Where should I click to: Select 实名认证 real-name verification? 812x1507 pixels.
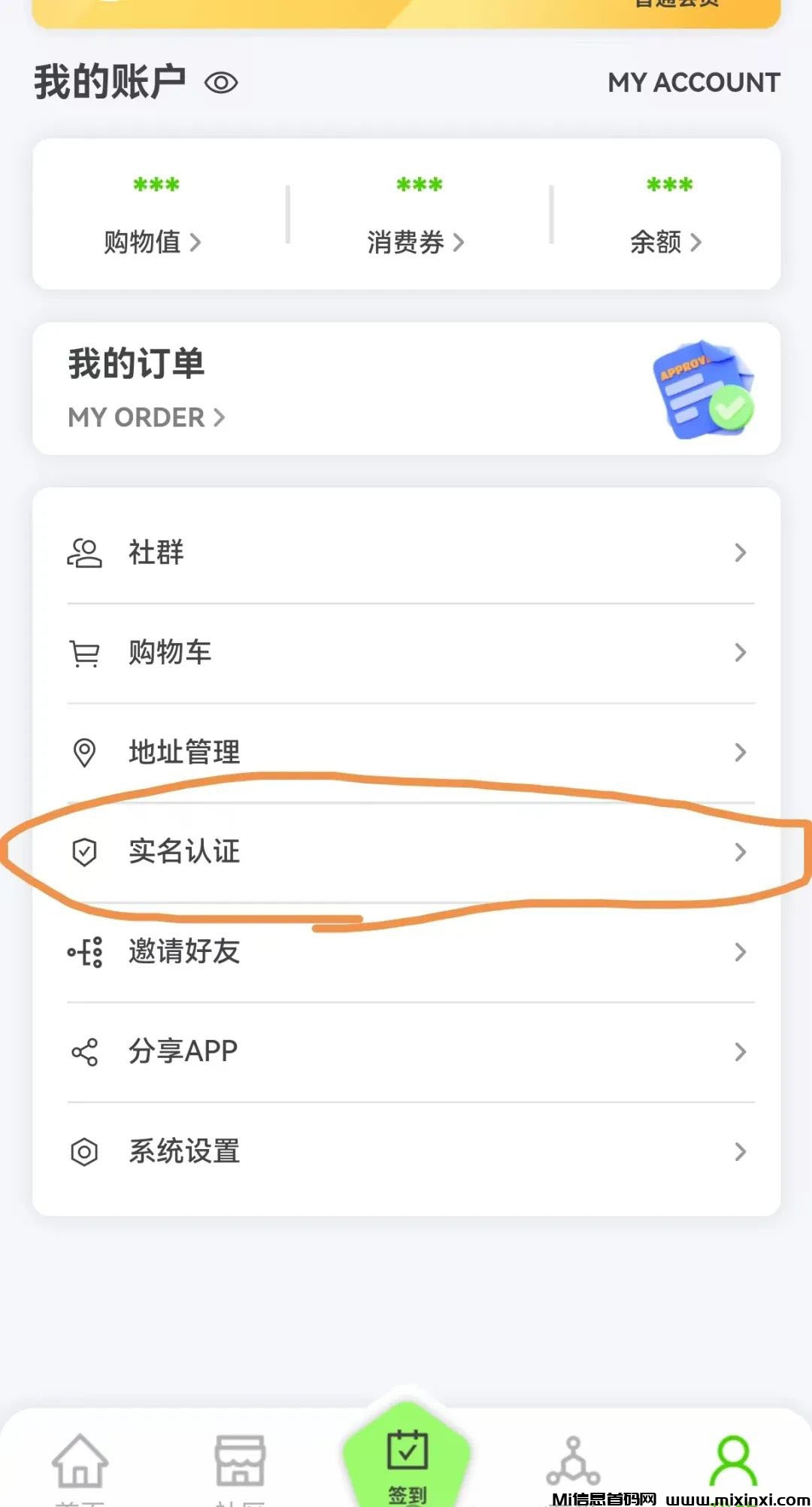click(406, 852)
